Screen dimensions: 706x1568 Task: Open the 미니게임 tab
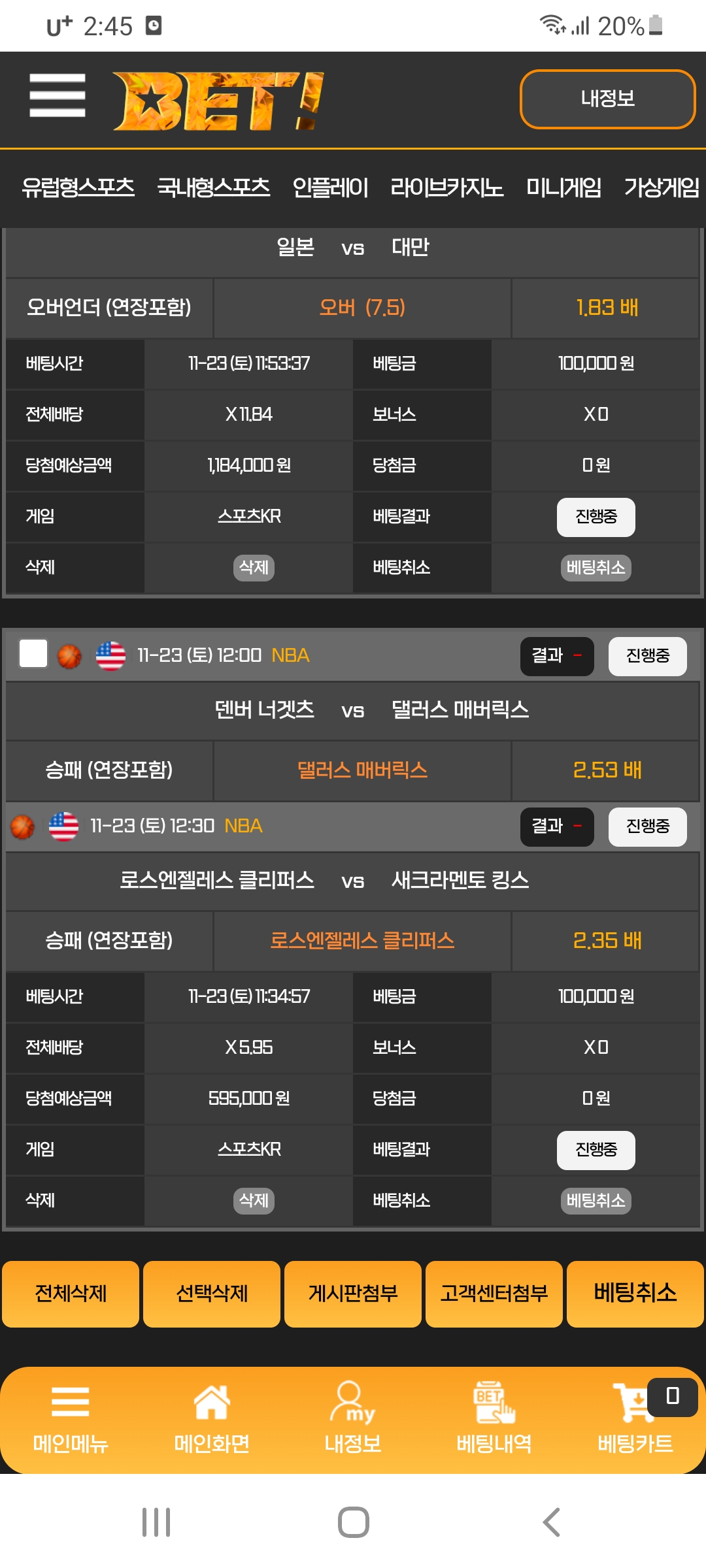563,188
